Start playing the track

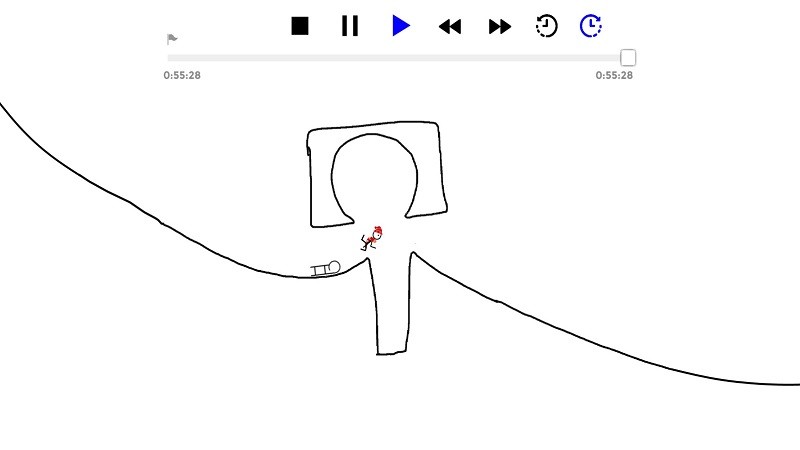pyautogui.click(x=401, y=26)
